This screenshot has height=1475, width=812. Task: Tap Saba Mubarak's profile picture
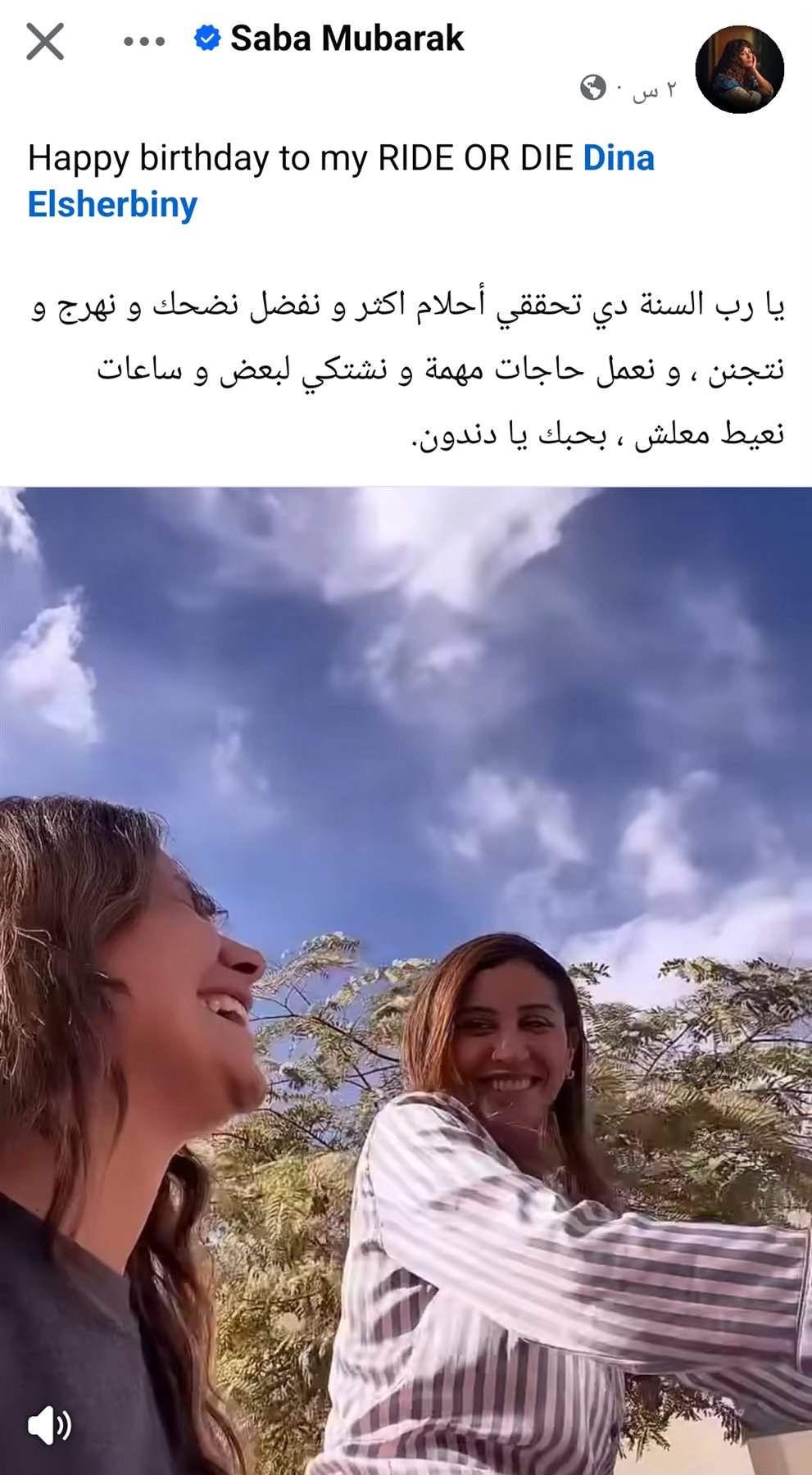[739, 70]
